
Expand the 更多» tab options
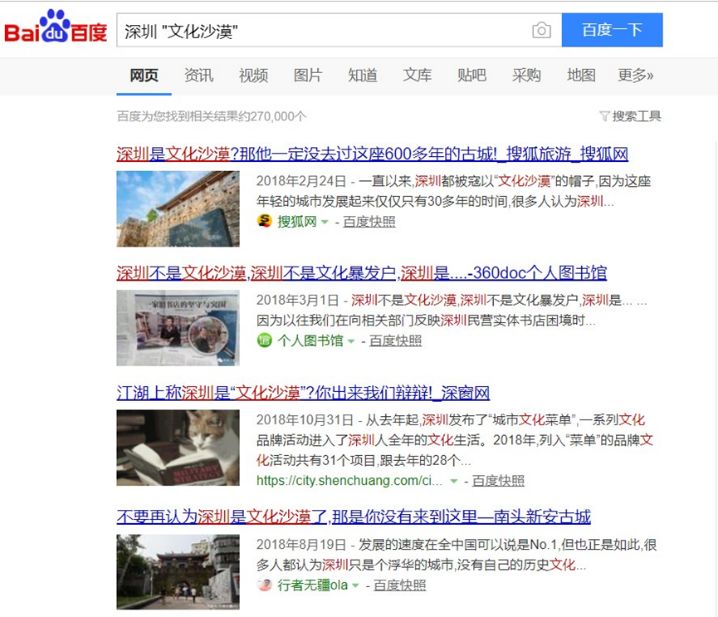click(635, 75)
